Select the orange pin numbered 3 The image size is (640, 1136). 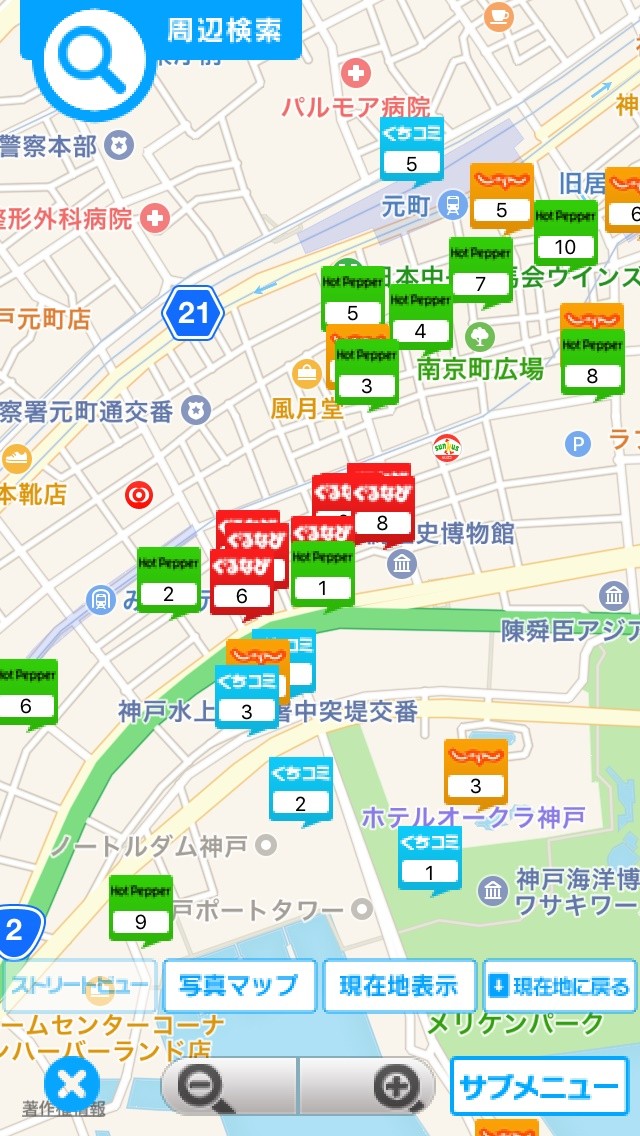(476, 772)
